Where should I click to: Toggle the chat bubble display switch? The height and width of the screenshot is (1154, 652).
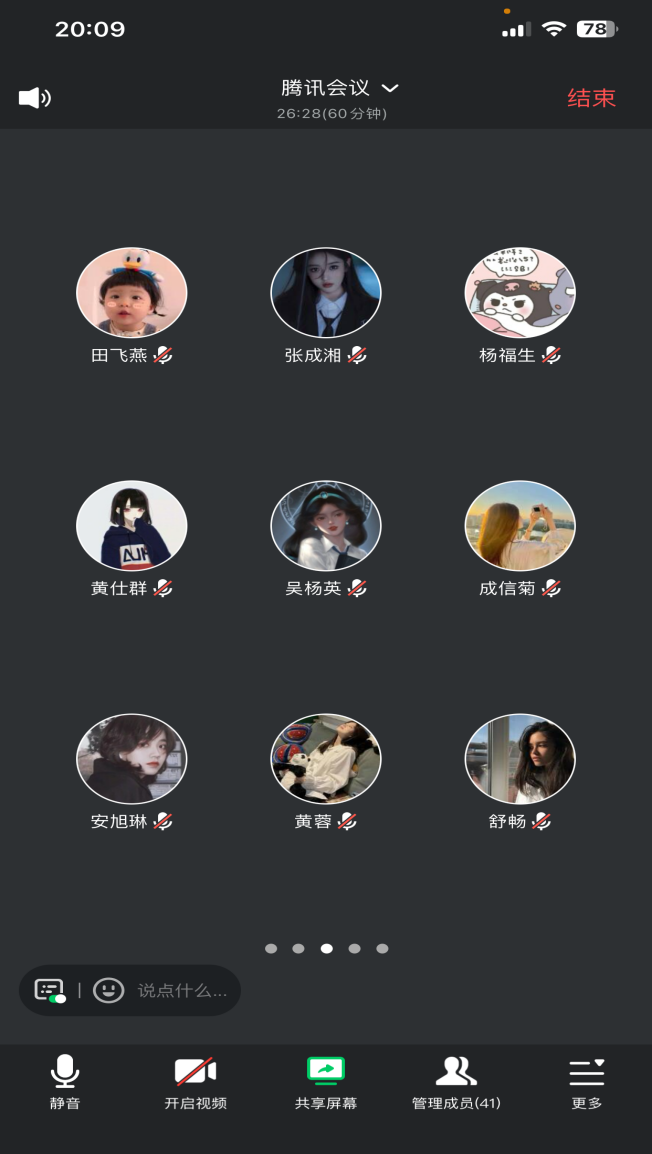tap(50, 990)
